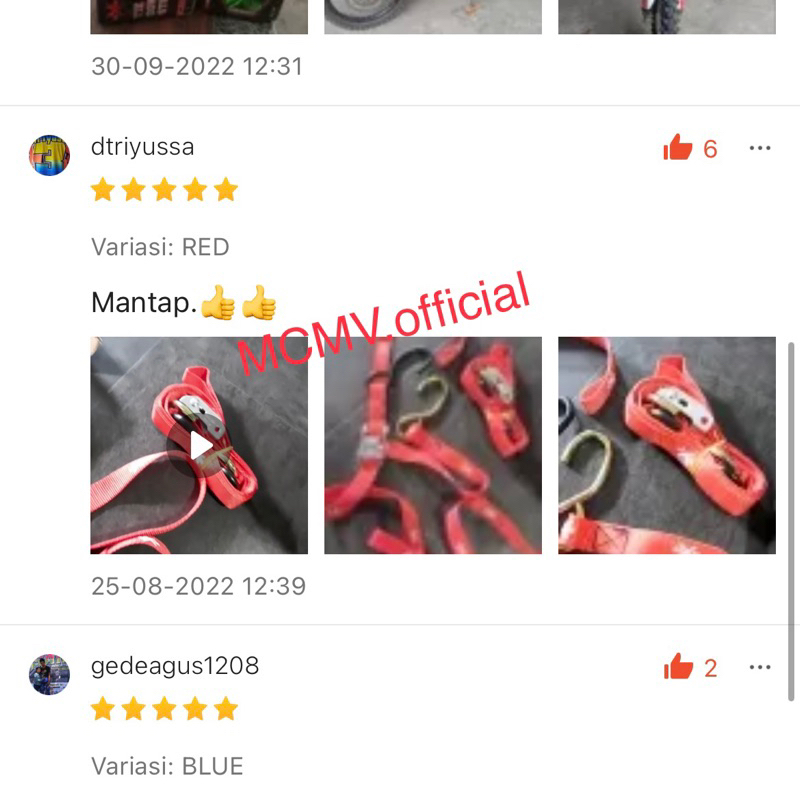Like dtriyussa's review
This screenshot has height=800, width=800.
678,149
